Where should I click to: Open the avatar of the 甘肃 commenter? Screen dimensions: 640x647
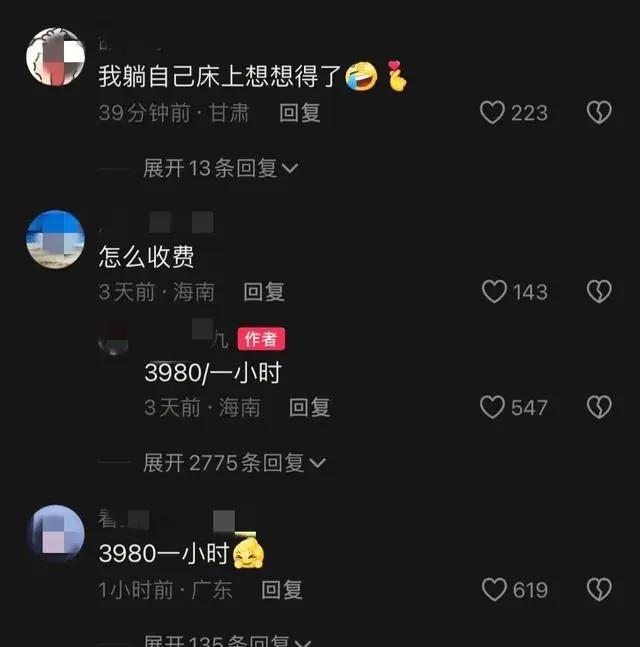pyautogui.click(x=55, y=57)
